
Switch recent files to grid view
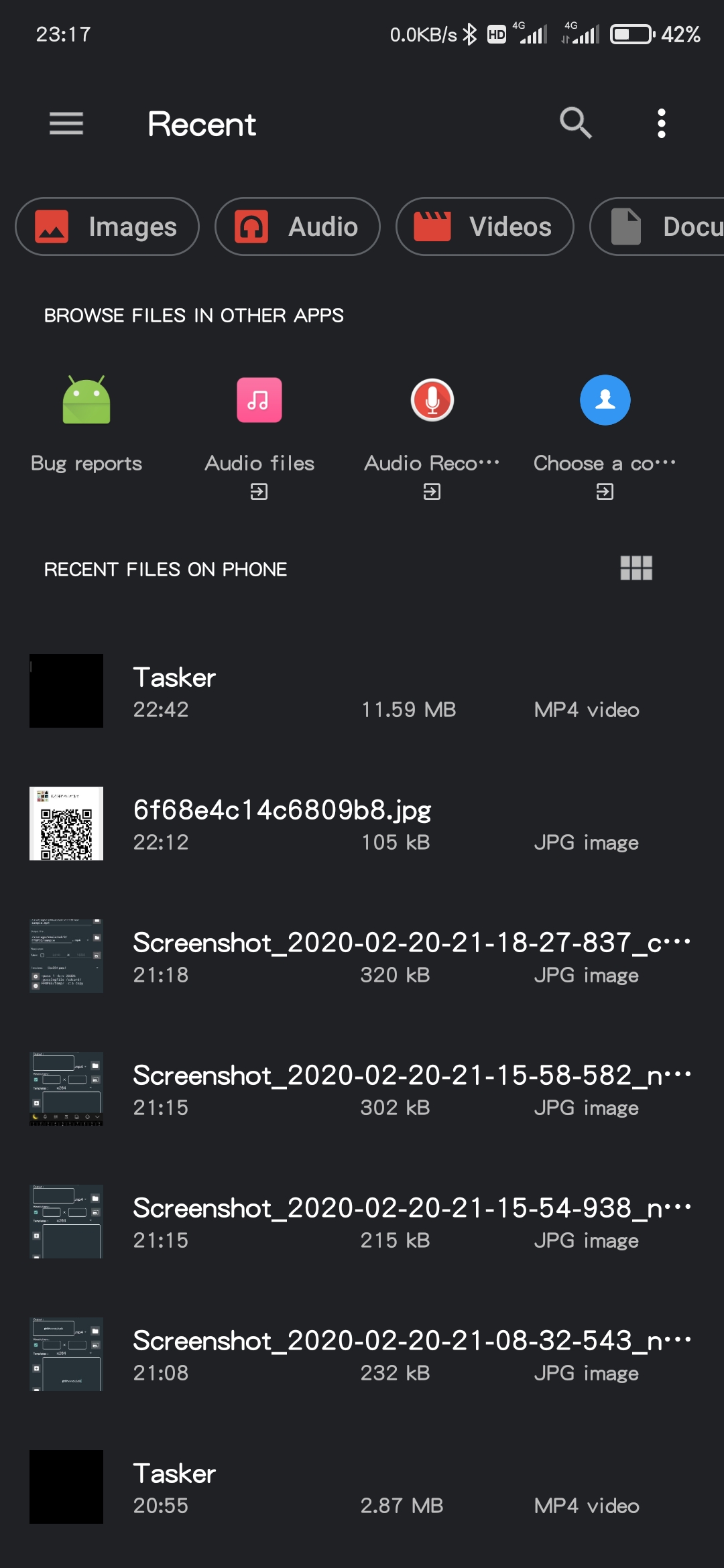pyautogui.click(x=636, y=568)
